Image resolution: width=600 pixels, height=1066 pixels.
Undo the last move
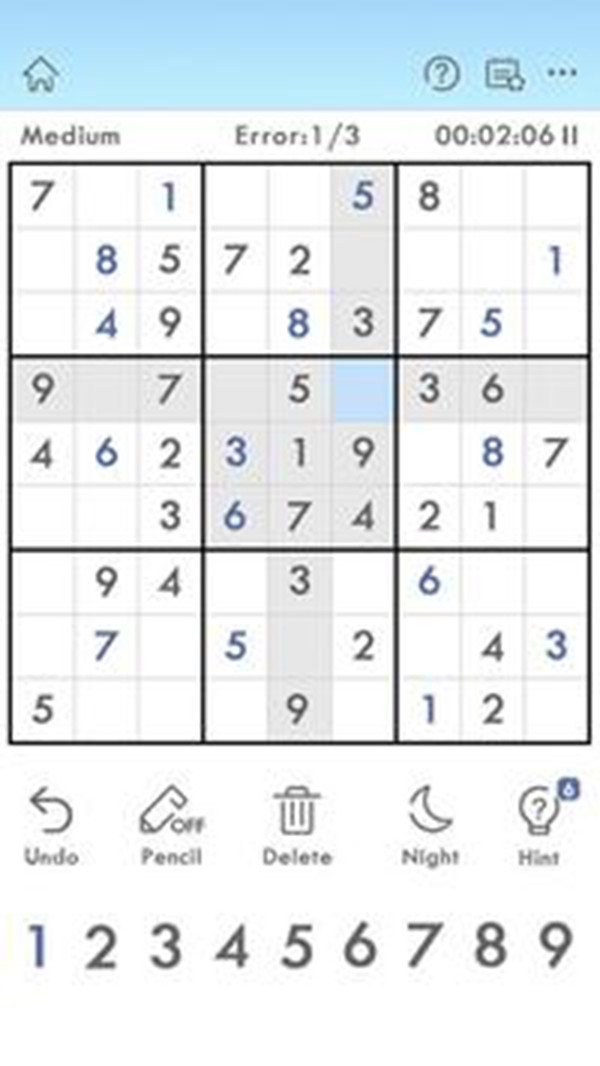[51, 824]
